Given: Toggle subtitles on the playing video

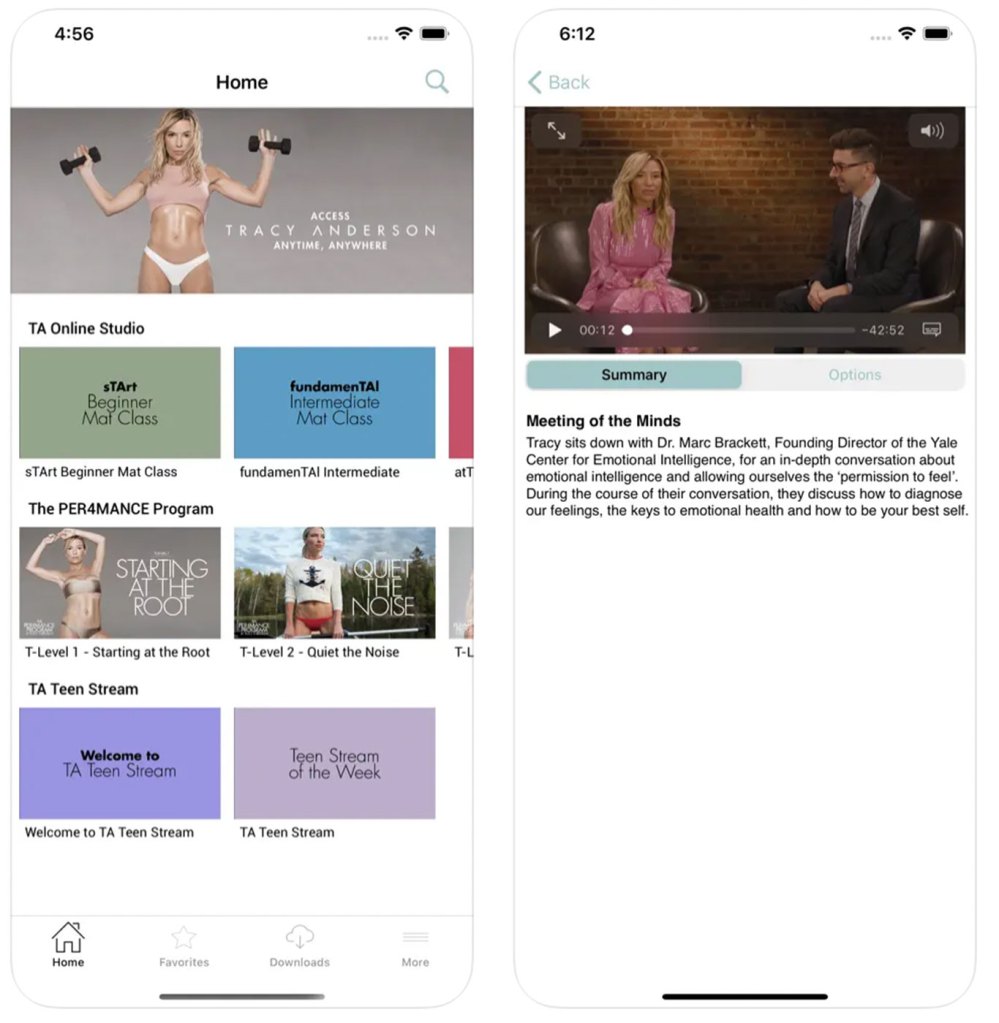Looking at the screenshot, I should 932,330.
